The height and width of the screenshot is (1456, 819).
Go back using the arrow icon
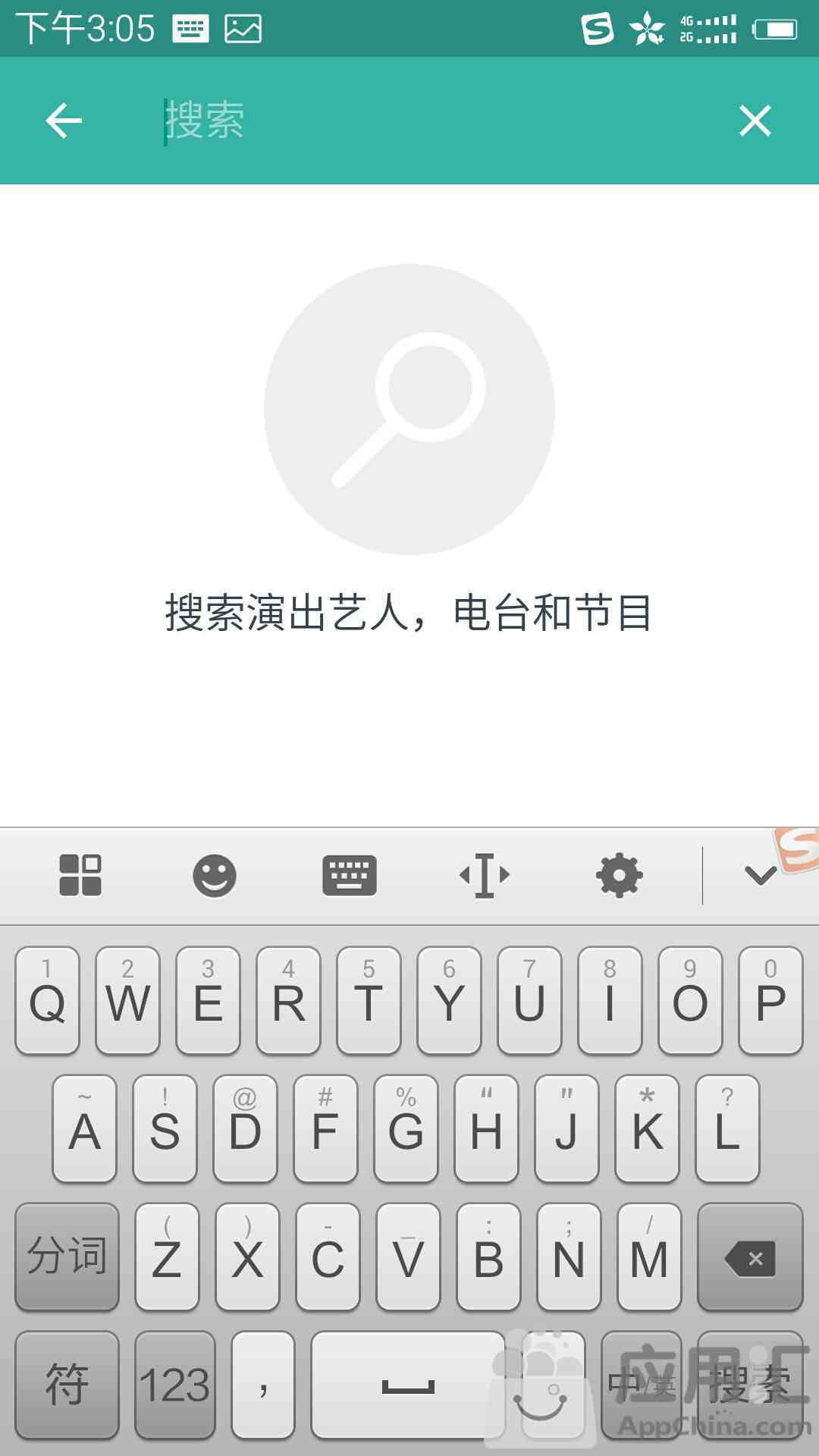click(x=64, y=121)
